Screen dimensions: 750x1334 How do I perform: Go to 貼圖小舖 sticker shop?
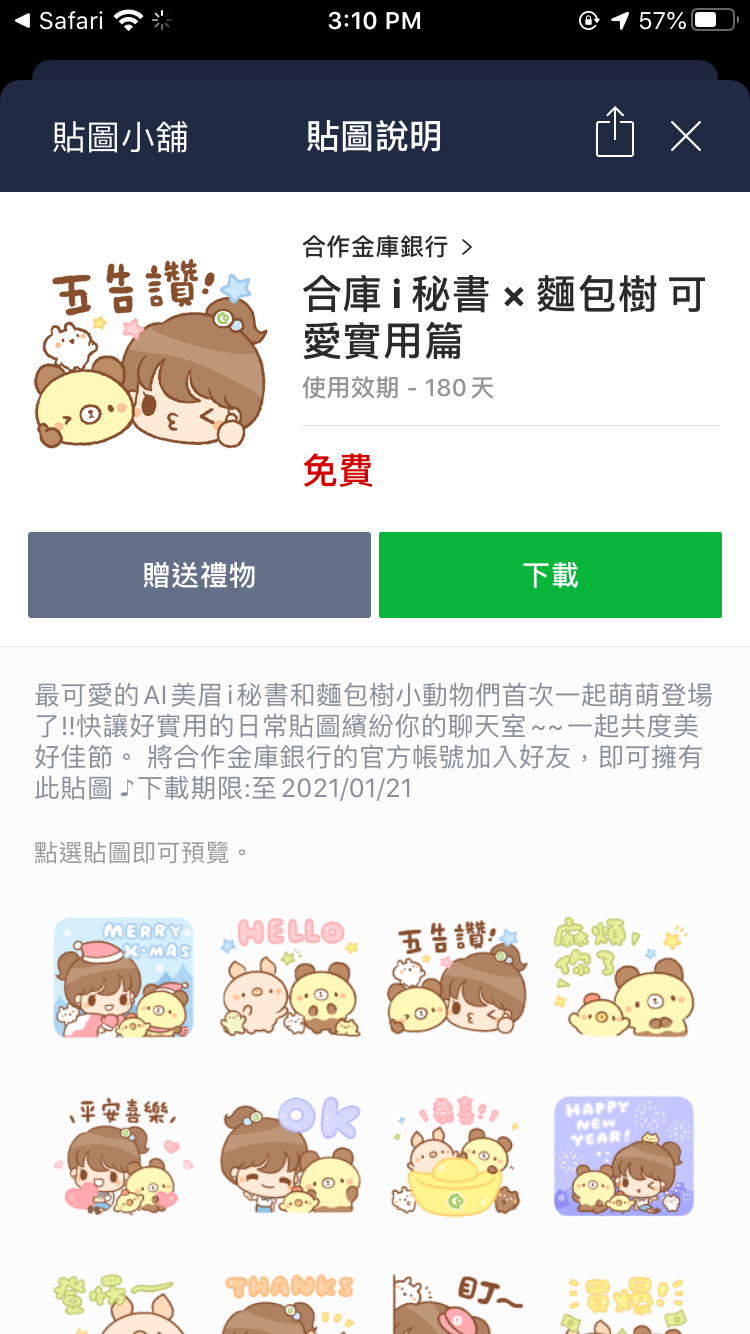(x=120, y=137)
